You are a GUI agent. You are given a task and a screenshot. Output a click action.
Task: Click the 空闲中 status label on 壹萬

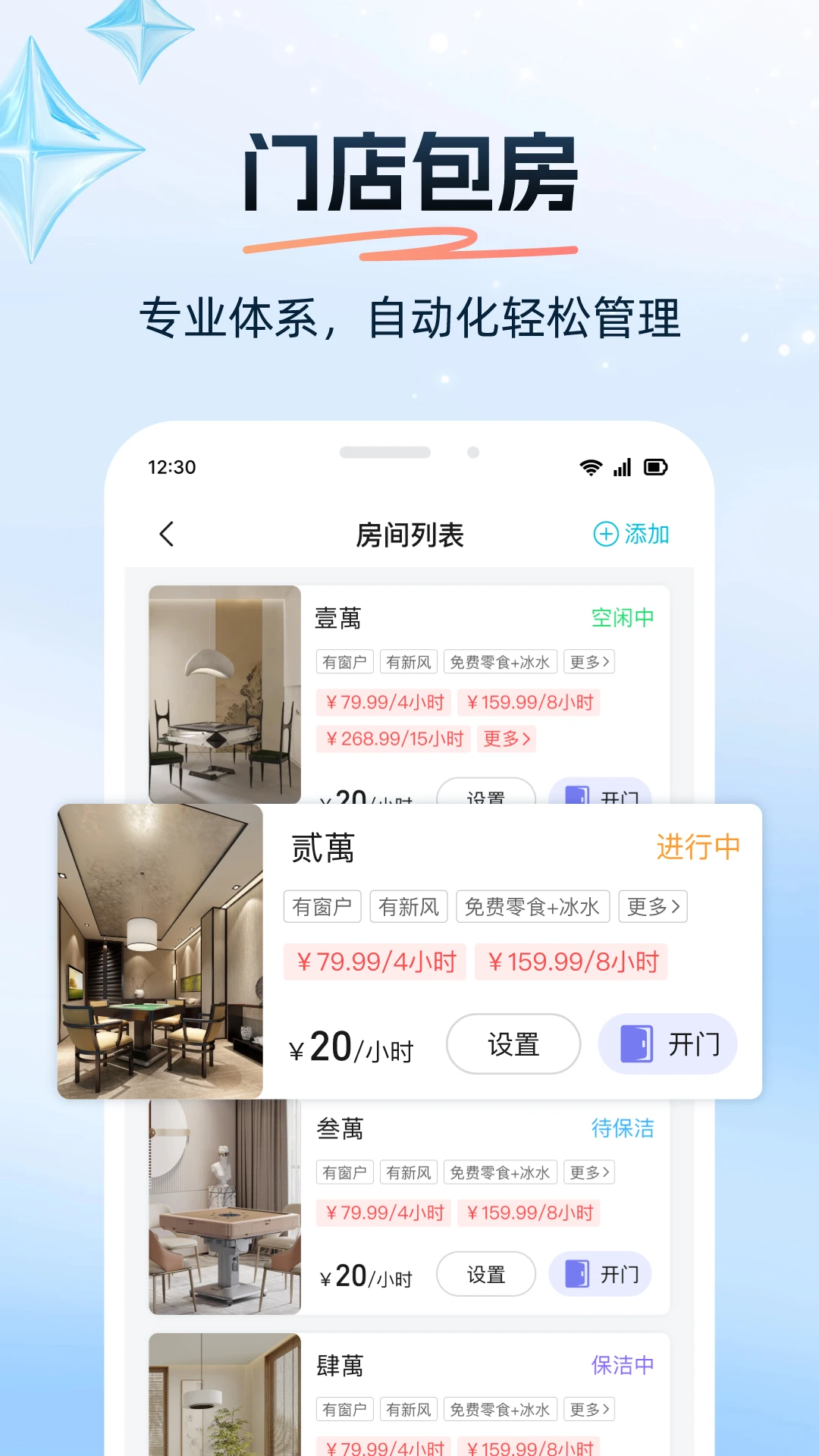click(x=623, y=619)
